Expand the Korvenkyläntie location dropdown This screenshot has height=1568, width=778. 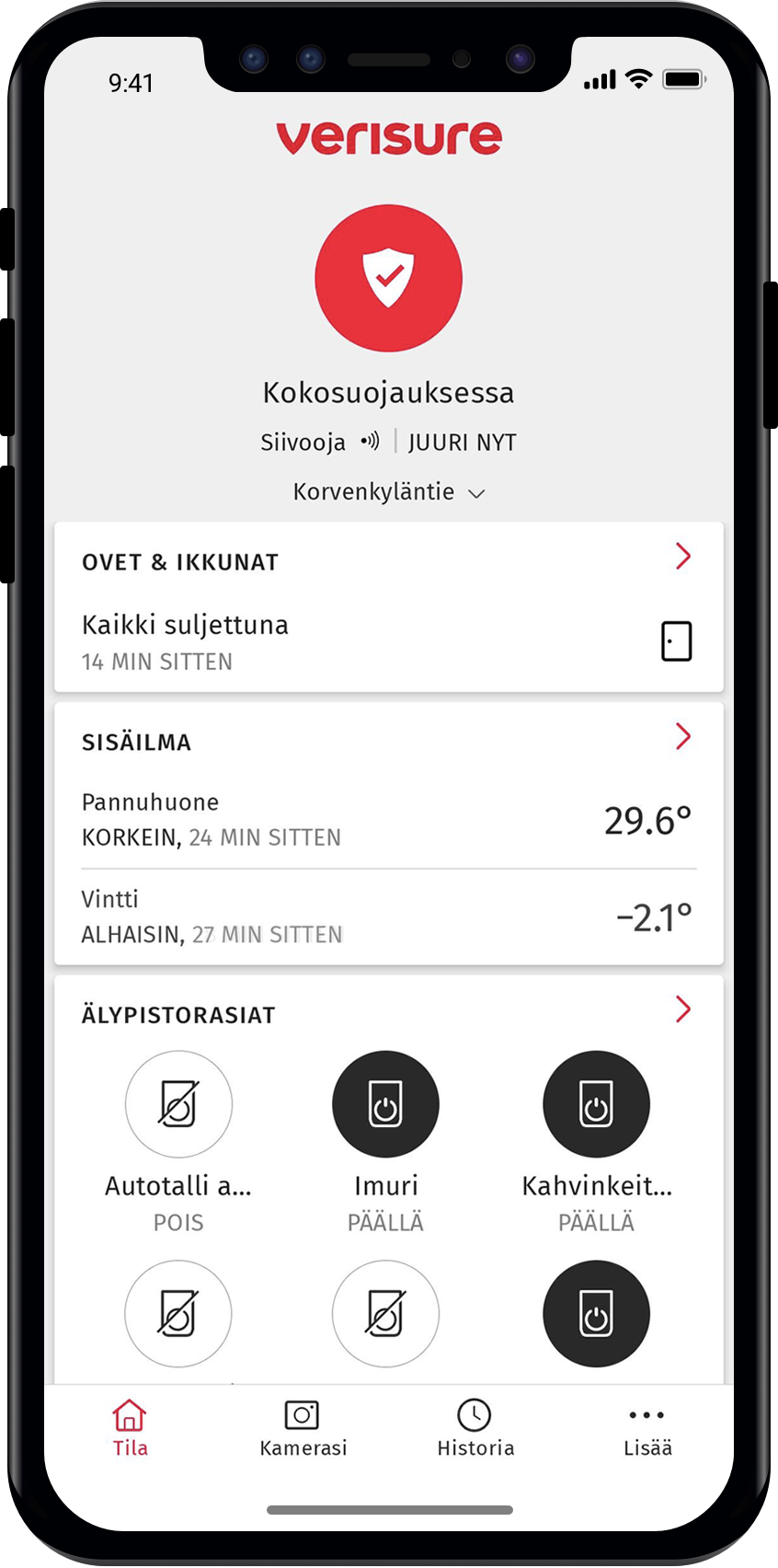[x=388, y=492]
